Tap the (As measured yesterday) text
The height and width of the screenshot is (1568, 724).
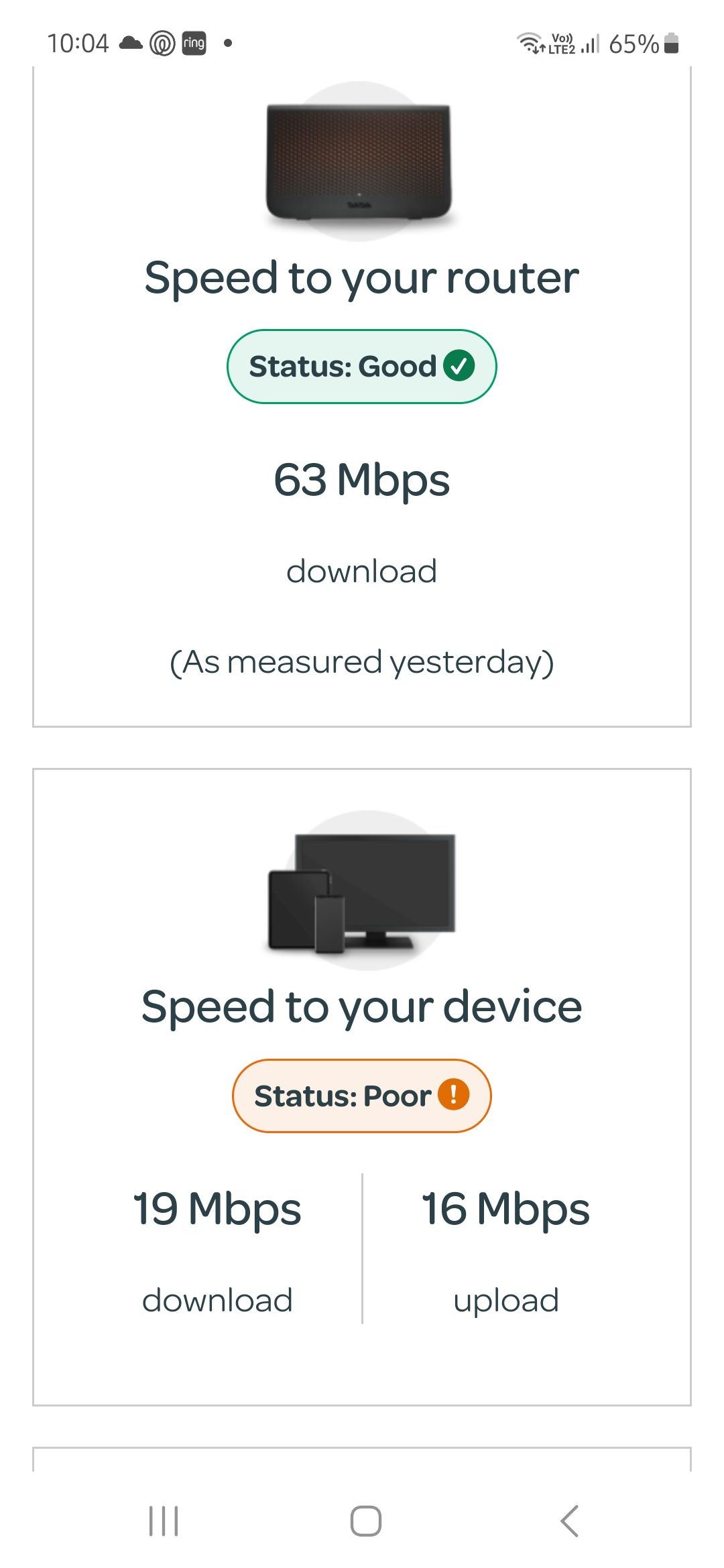pyautogui.click(x=362, y=662)
